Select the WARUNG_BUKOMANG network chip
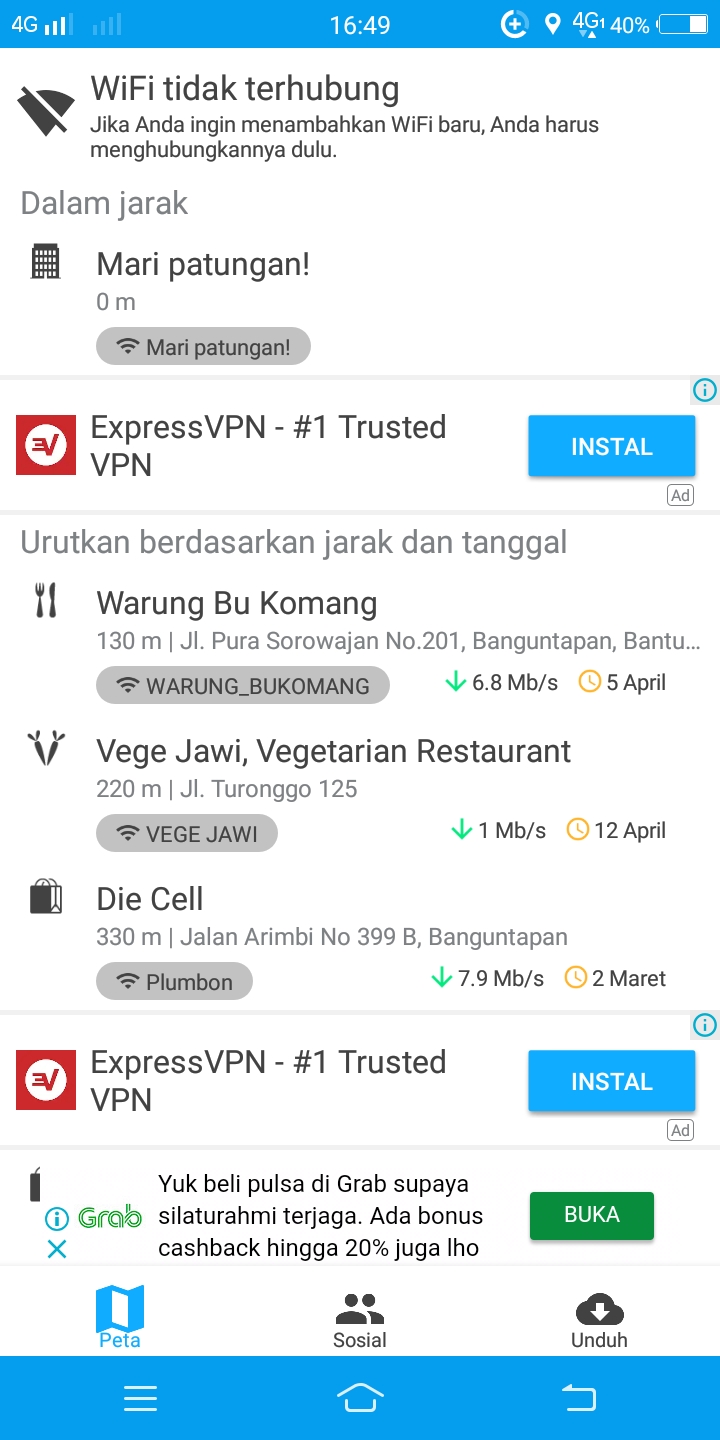 coord(243,686)
